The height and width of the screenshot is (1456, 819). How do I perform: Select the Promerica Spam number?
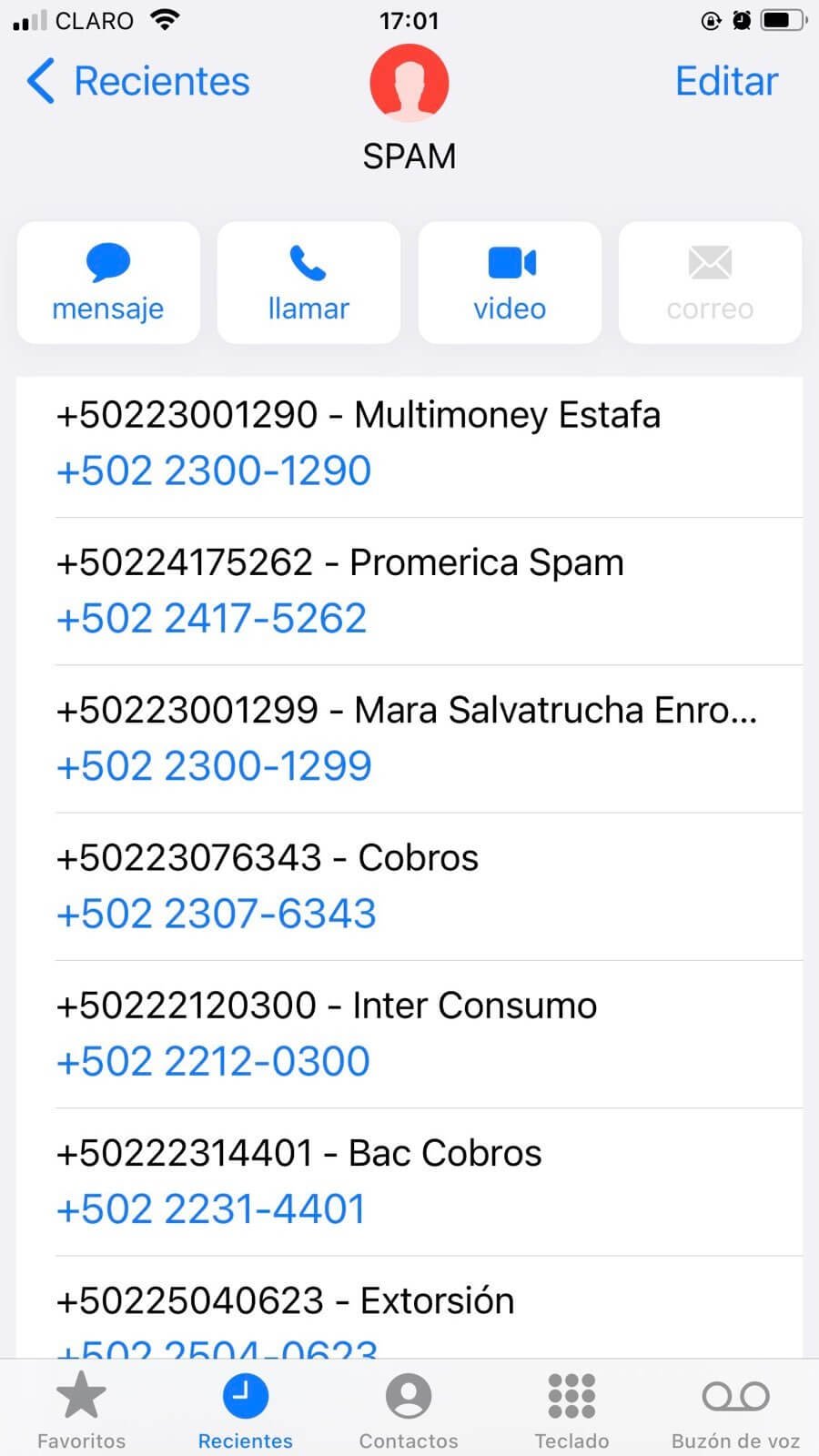click(x=212, y=619)
